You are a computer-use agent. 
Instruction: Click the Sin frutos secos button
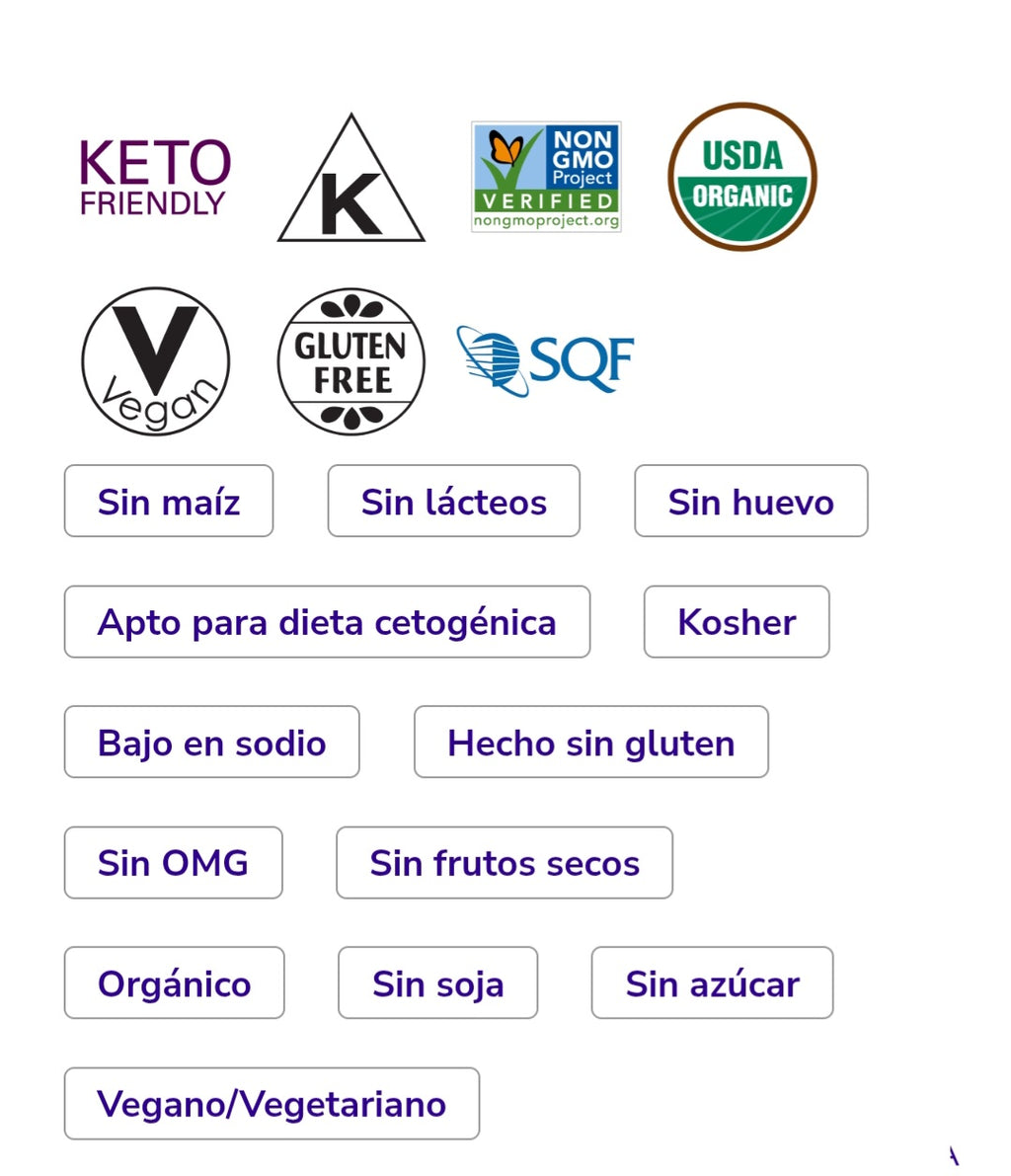pyautogui.click(x=504, y=862)
